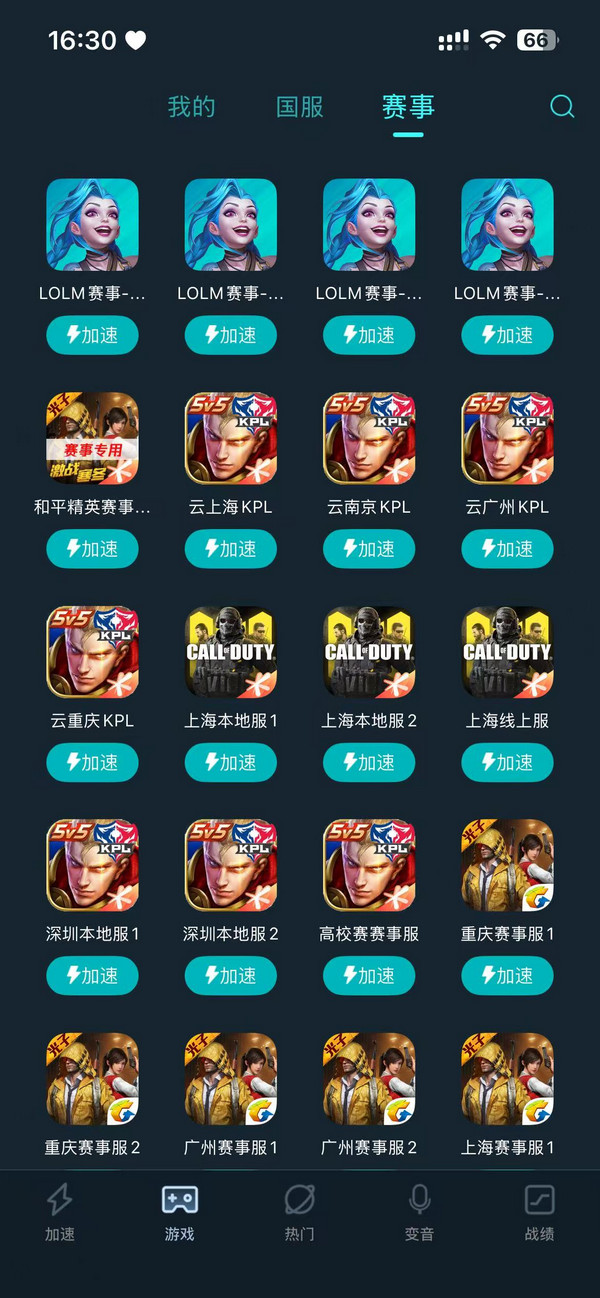Image resolution: width=600 pixels, height=1298 pixels.
Task: Accelerate 上海本地服1
Action: coord(230,762)
